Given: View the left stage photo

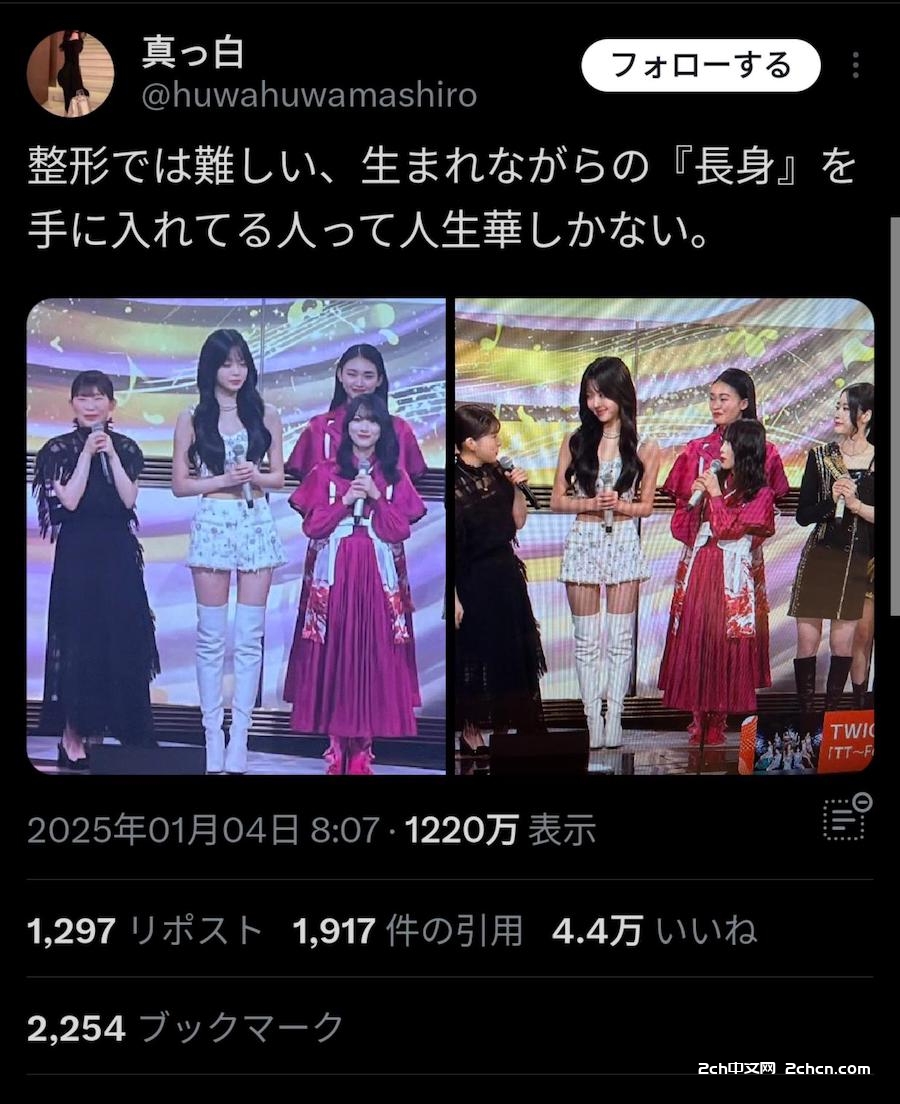Looking at the screenshot, I should 236,536.
